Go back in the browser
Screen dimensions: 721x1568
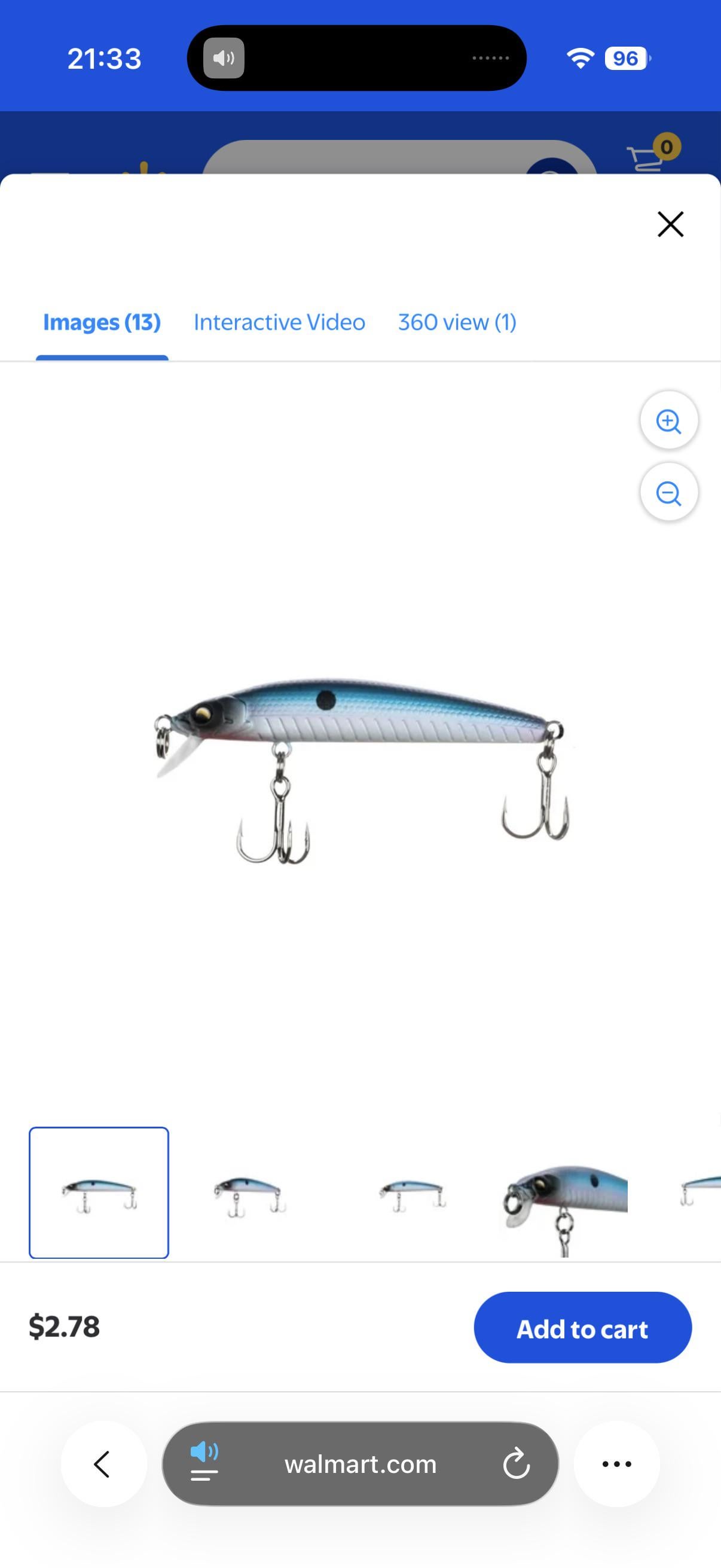[103, 1464]
